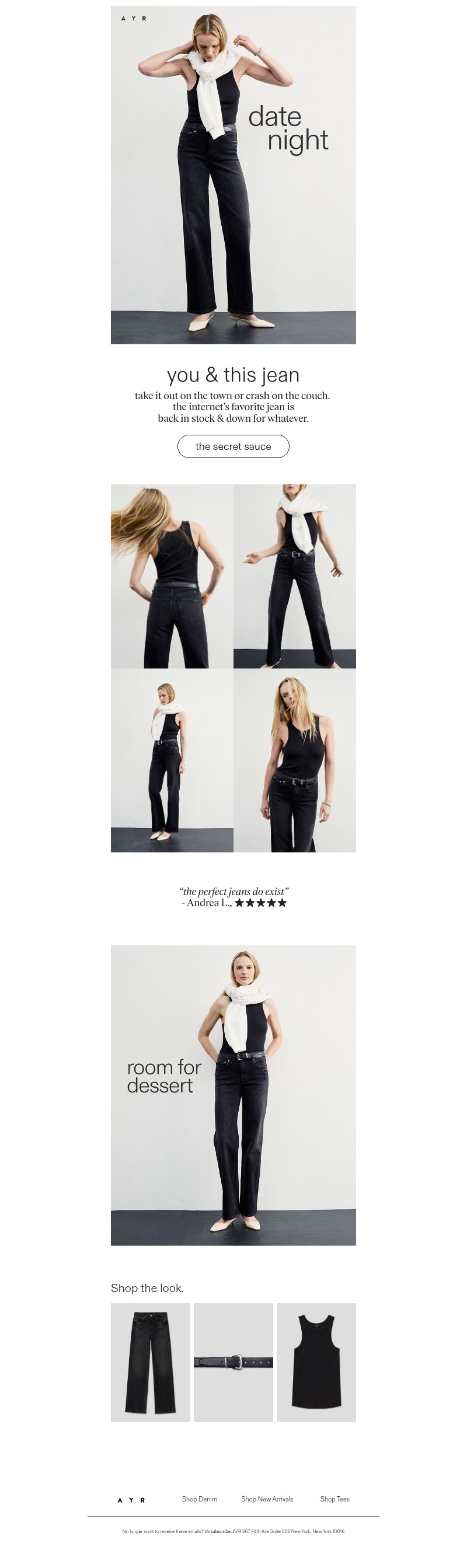
Task: Visit Shop New Arrivals
Action: pyautogui.click(x=267, y=1499)
